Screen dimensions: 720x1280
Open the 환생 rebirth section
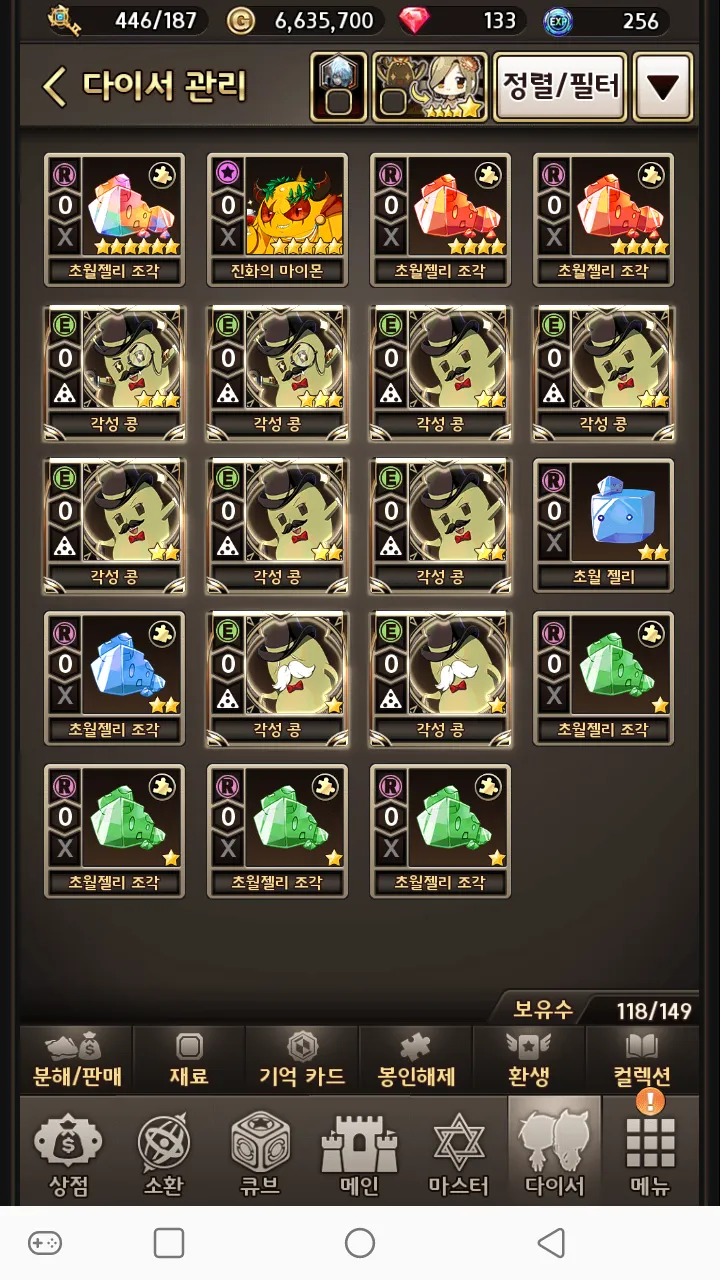[x=527, y=1061]
